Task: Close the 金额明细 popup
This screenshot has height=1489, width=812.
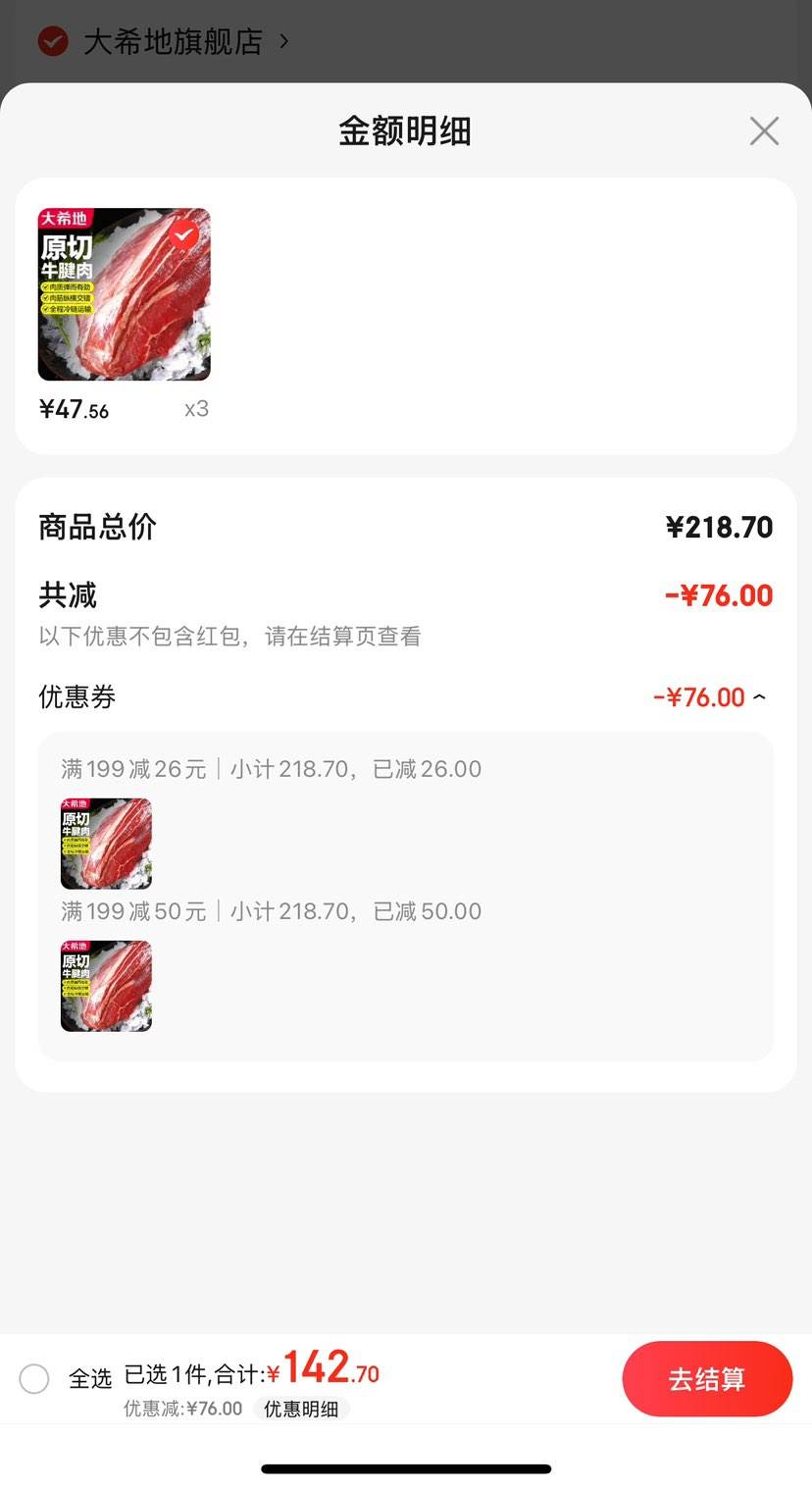Action: point(764,130)
